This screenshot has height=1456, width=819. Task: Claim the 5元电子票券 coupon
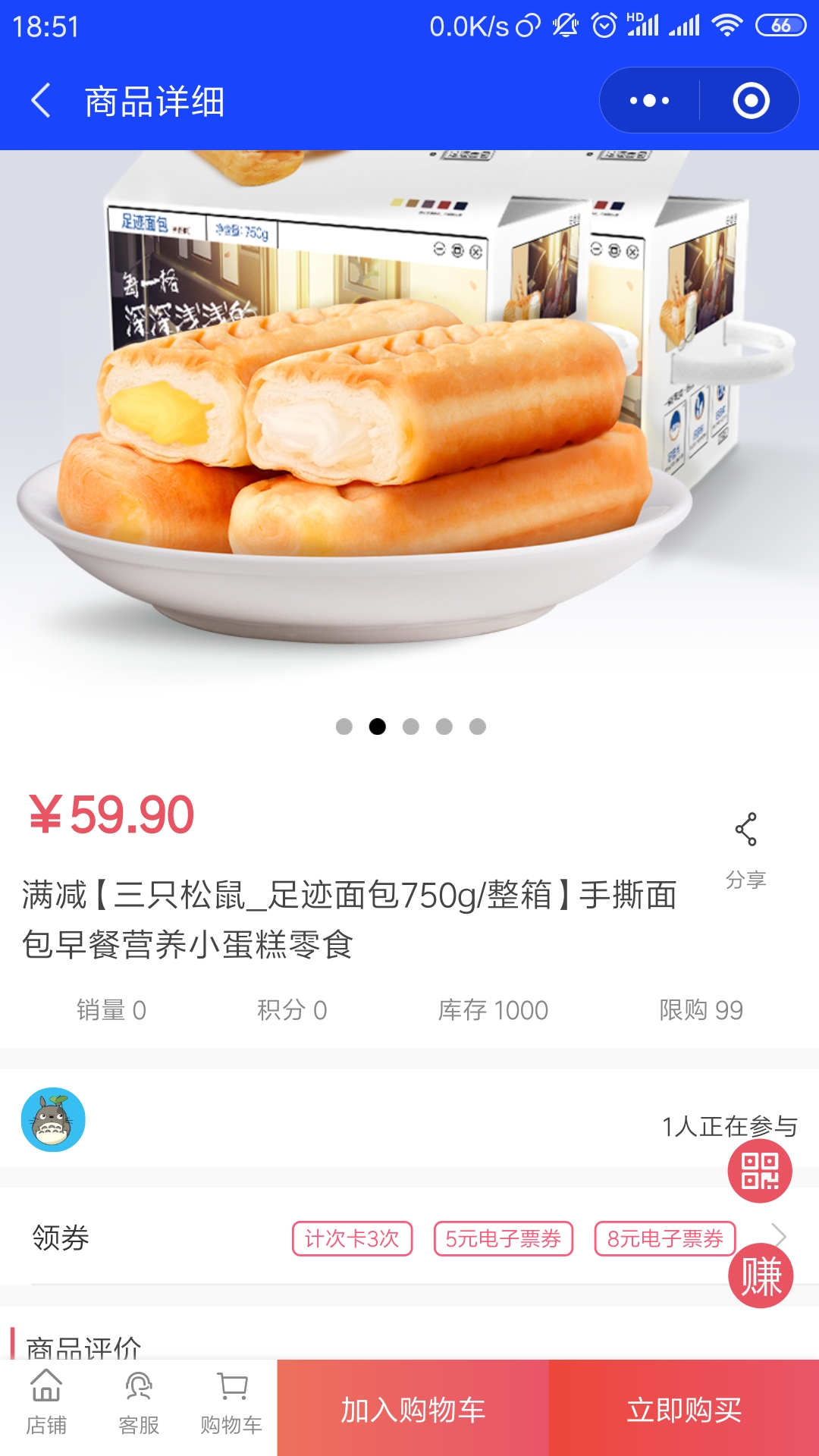click(x=503, y=1238)
